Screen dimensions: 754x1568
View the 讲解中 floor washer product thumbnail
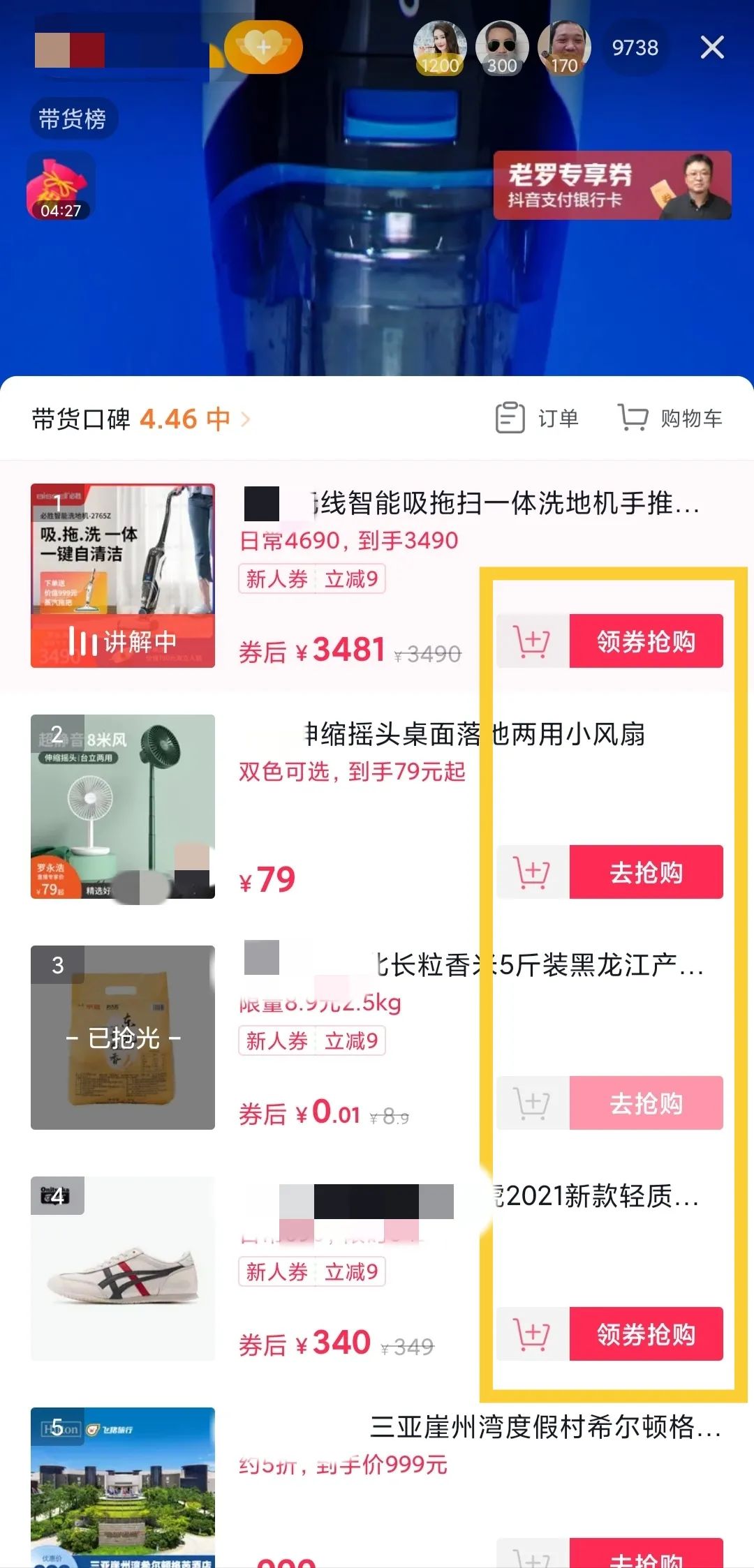pos(122,572)
